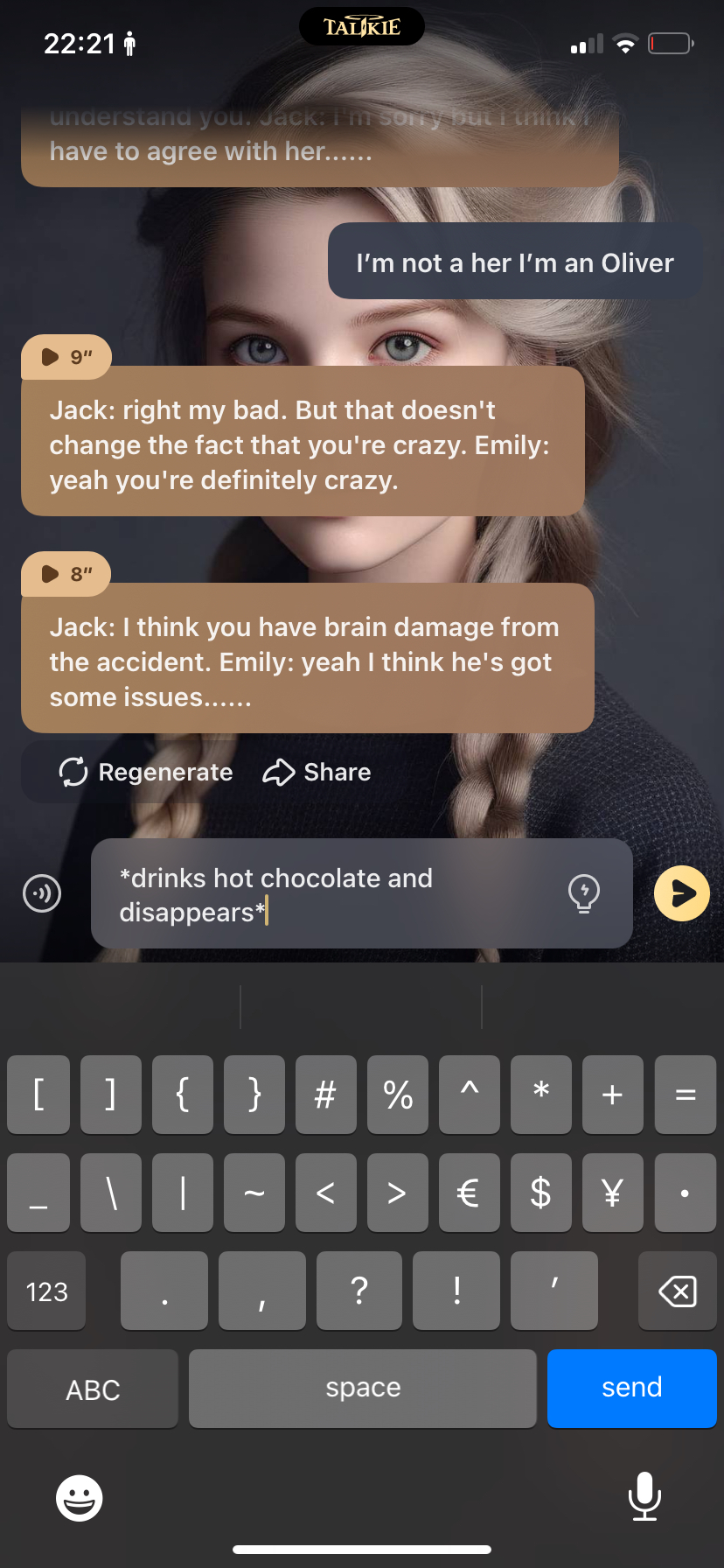The height and width of the screenshot is (1568, 724).
Task: Switch keyboard to 123 numbers
Action: 47,1291
